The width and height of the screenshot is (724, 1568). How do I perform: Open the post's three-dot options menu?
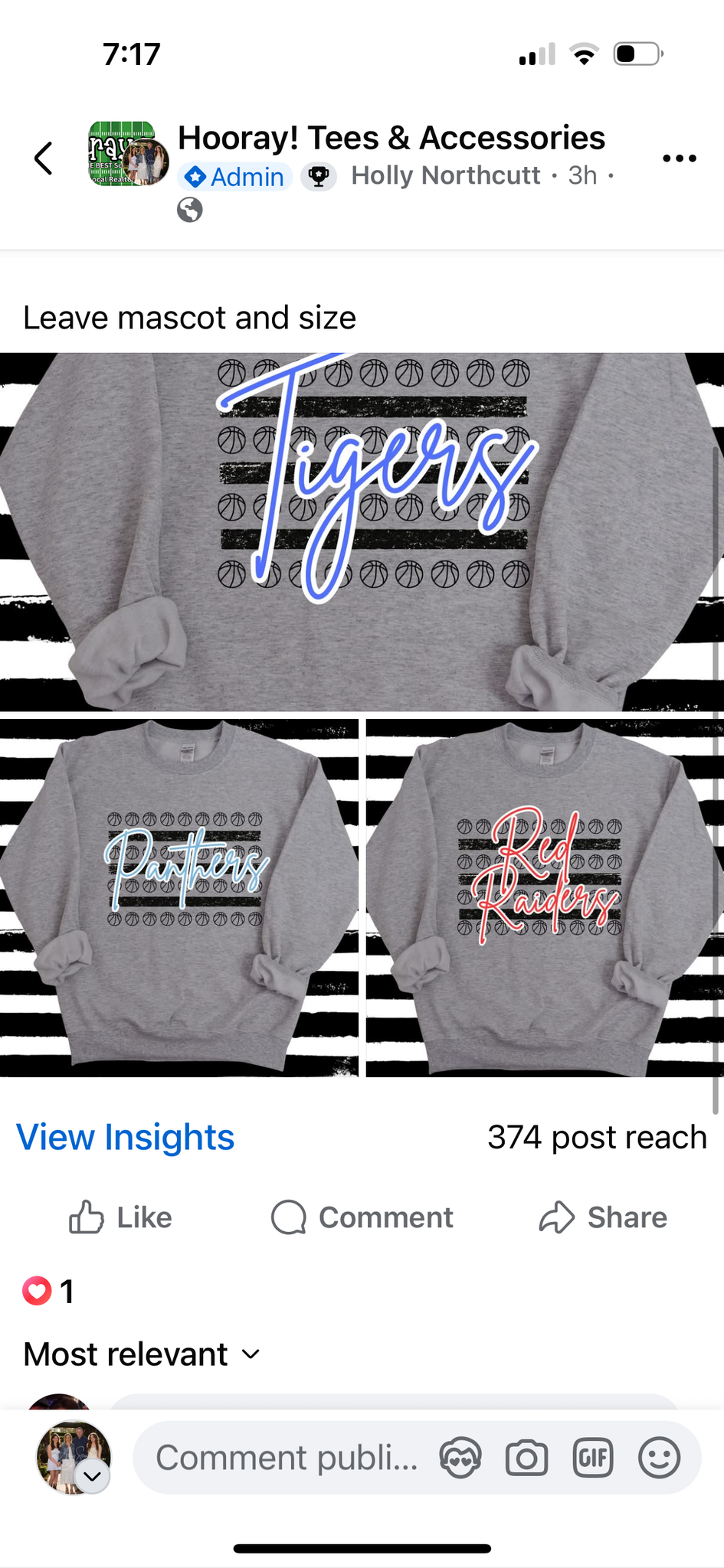679,158
